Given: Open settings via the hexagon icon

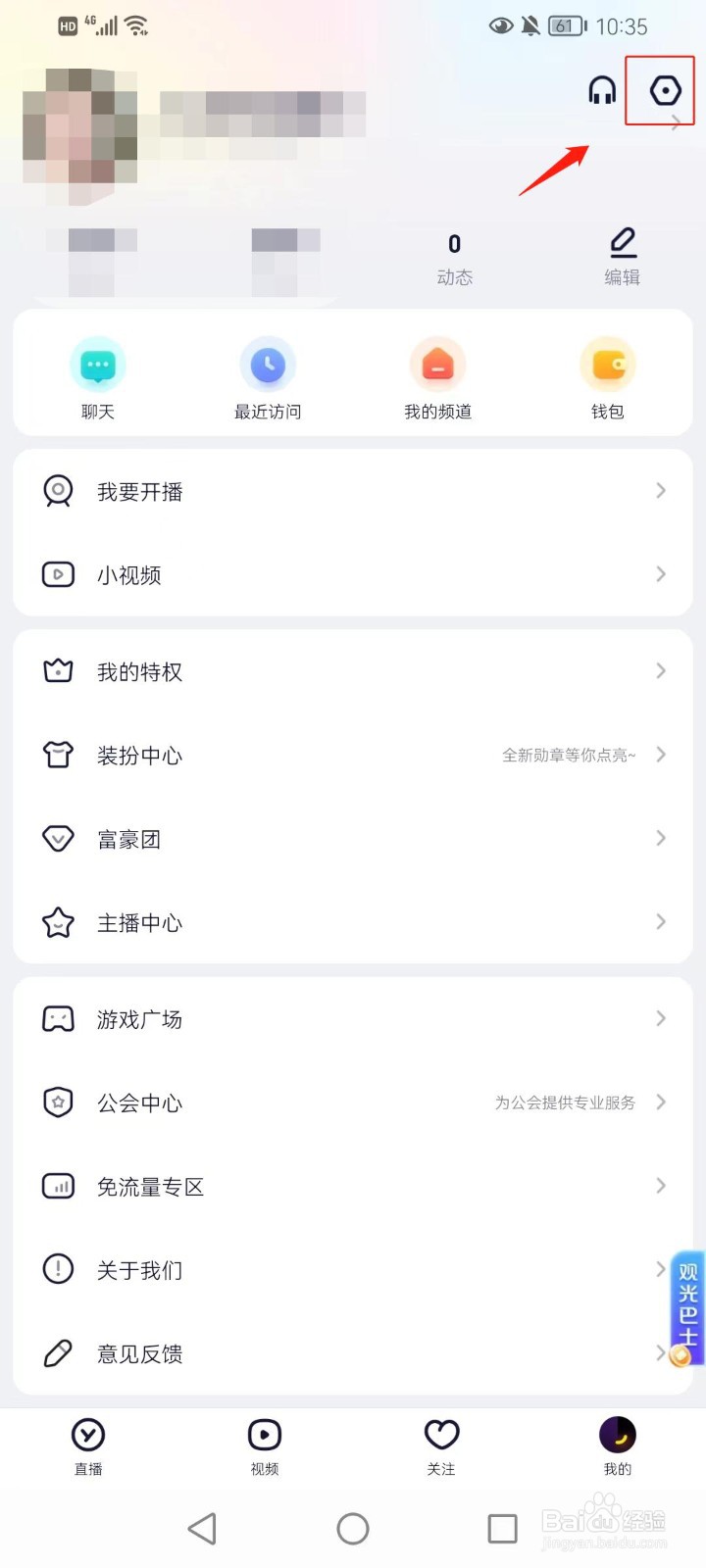Looking at the screenshot, I should coord(665,91).
